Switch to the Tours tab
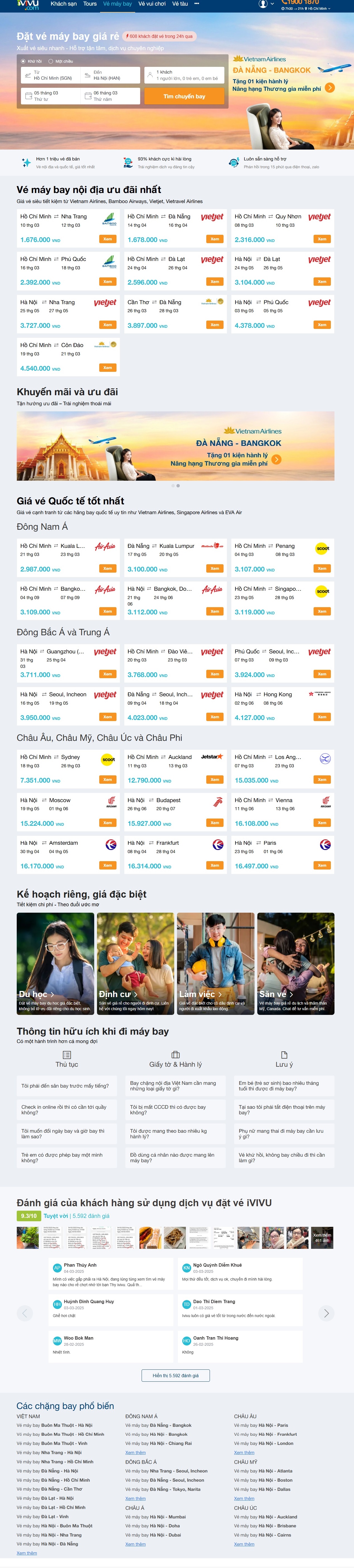Viewport: 354px width, 1568px height. (89, 4)
